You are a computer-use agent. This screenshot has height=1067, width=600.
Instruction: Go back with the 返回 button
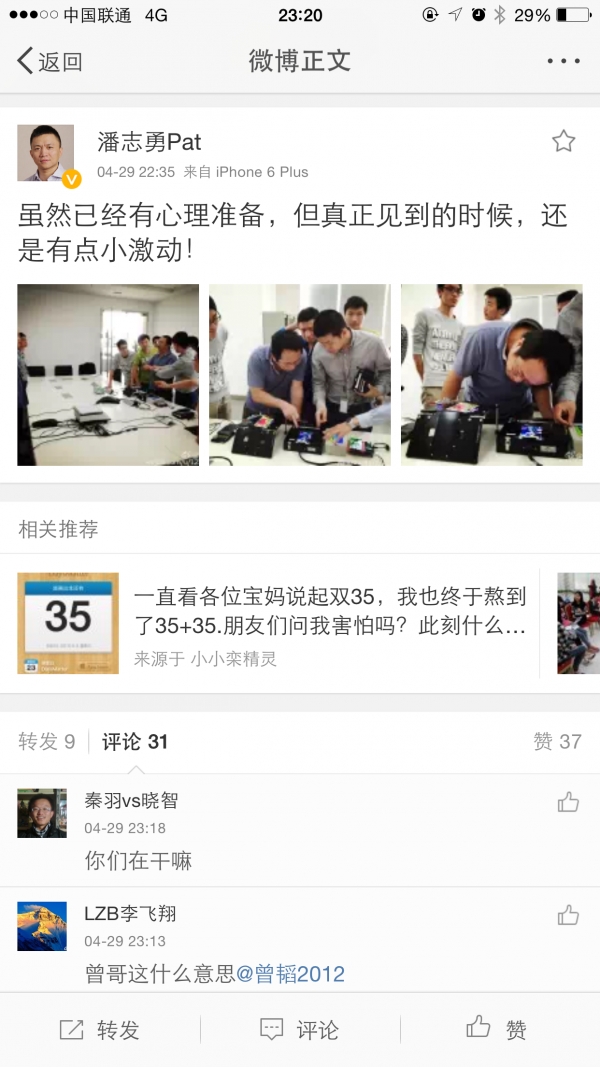pyautogui.click(x=50, y=61)
